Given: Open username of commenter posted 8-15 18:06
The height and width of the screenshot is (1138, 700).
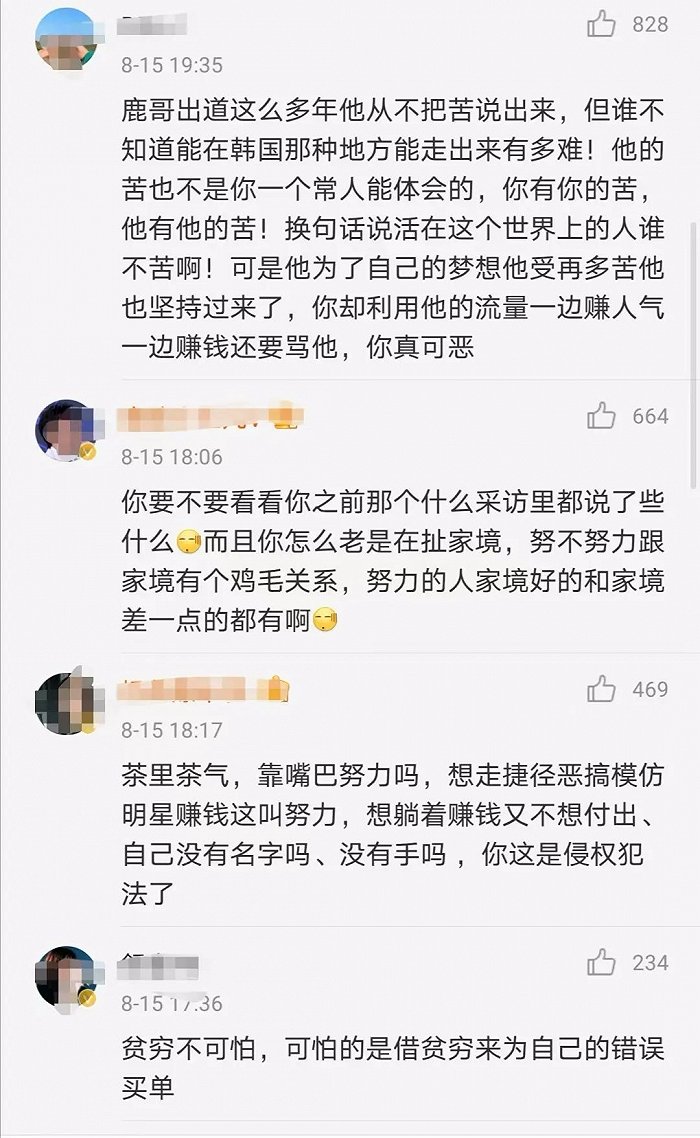Looking at the screenshot, I should (209, 417).
